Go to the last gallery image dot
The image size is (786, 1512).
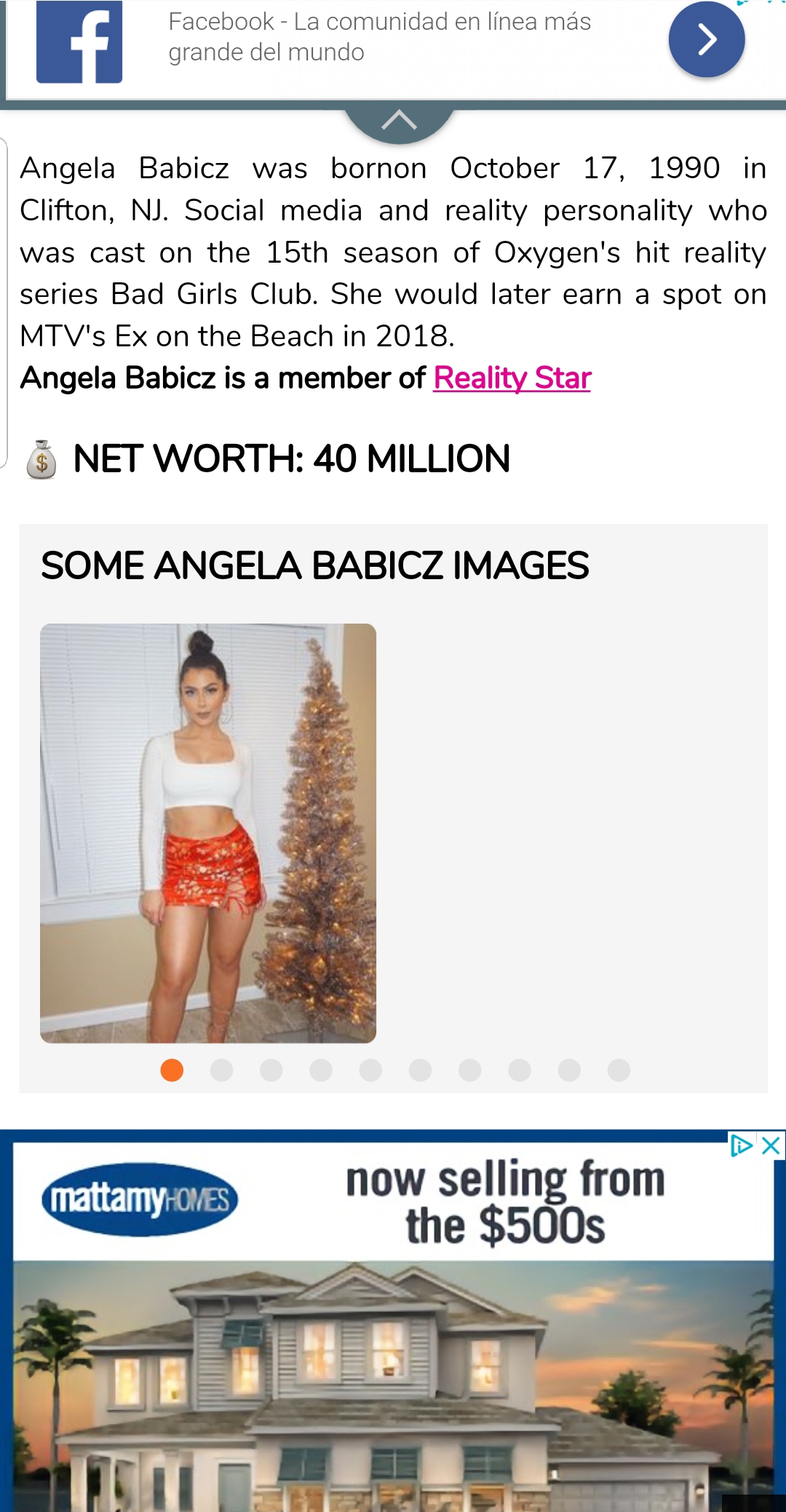(619, 1070)
